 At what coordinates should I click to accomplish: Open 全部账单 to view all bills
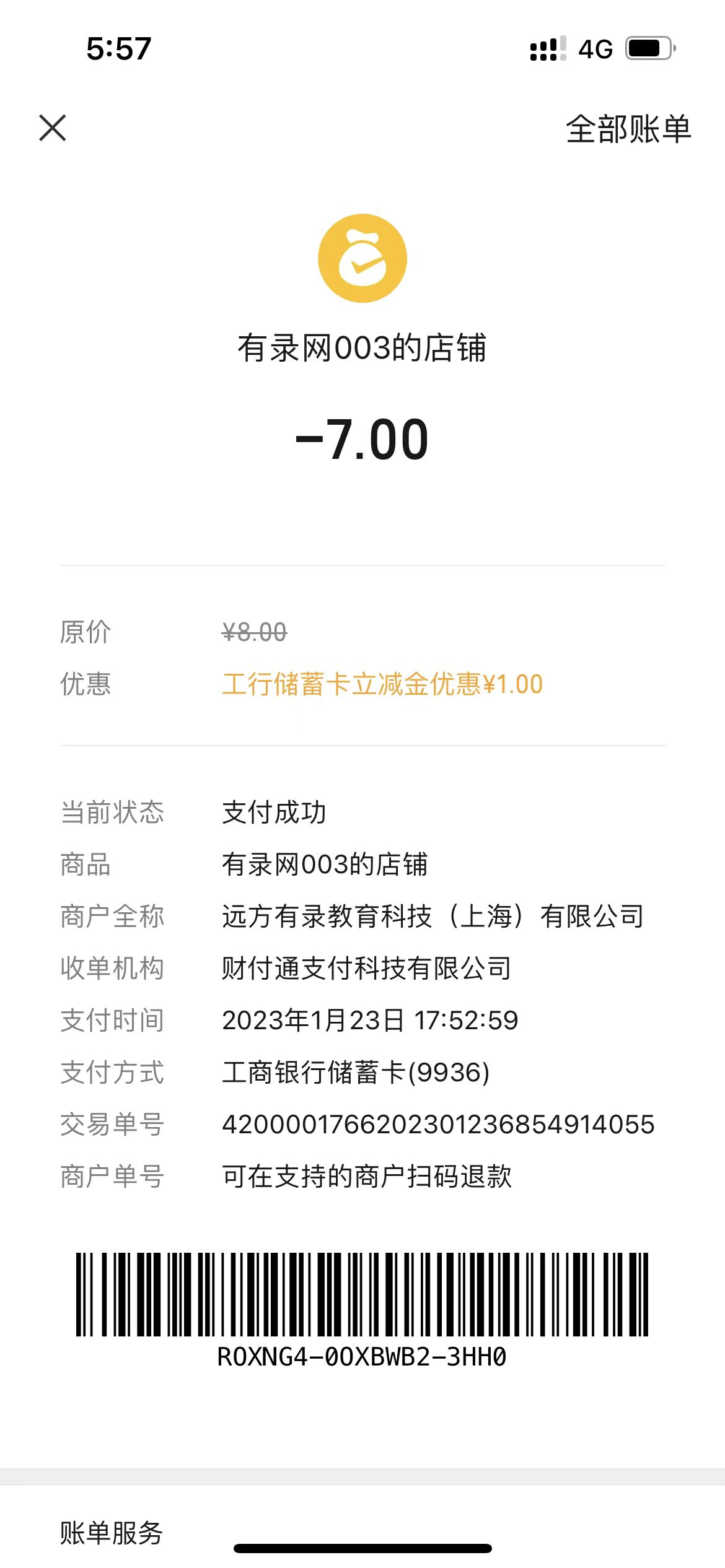tap(628, 129)
